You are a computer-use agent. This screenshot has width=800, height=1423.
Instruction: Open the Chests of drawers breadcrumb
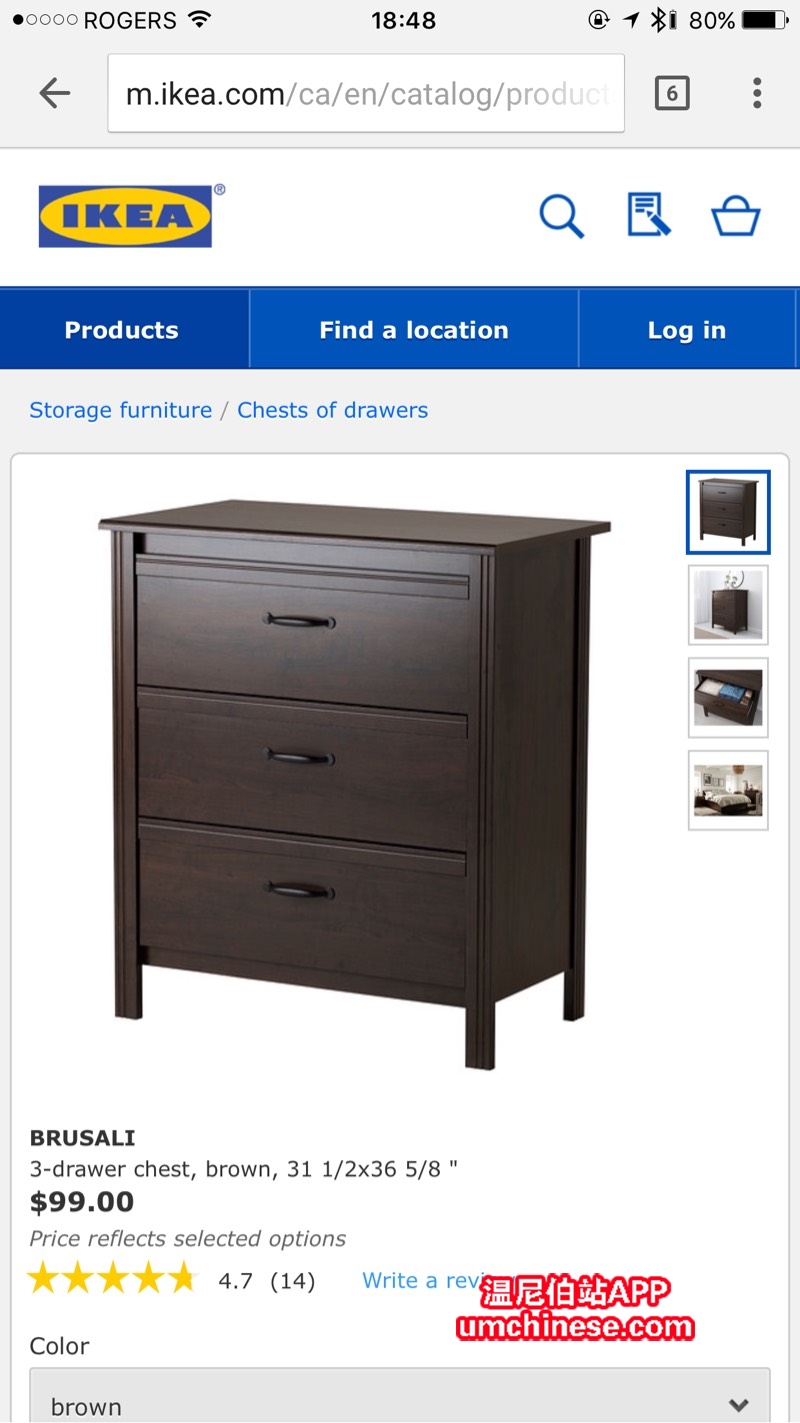tap(332, 410)
